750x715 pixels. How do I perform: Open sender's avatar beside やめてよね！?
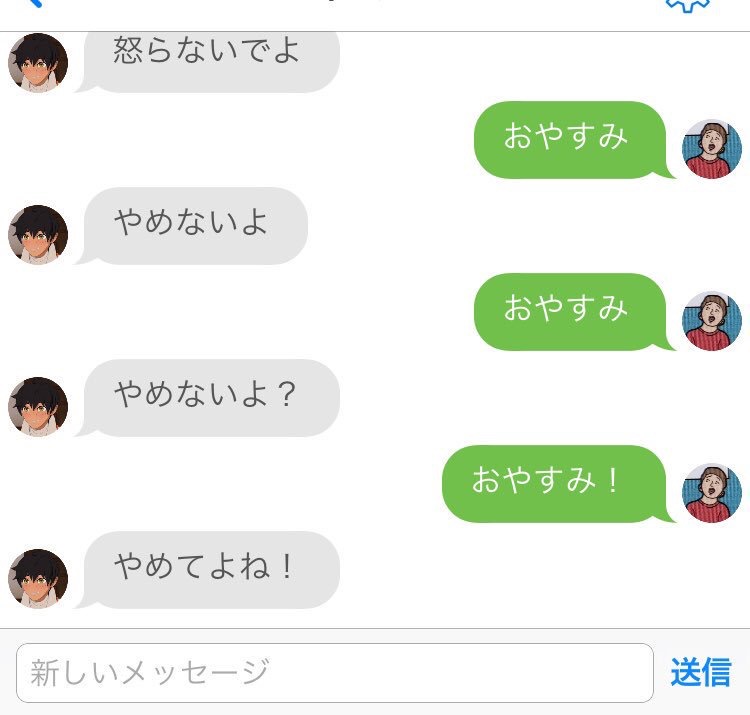click(38, 578)
